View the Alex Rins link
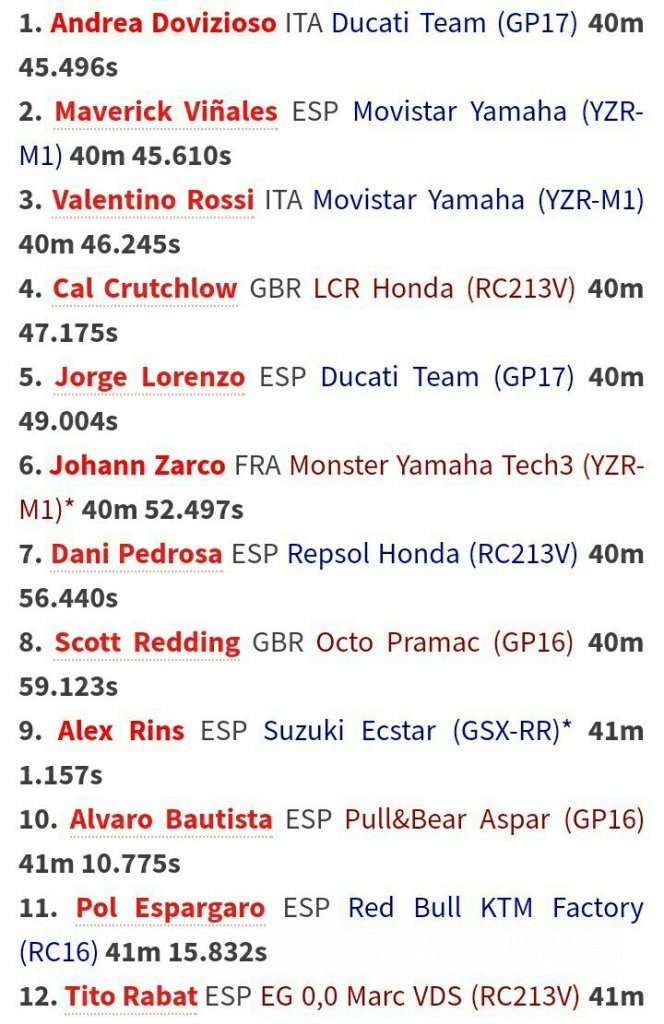 pyautogui.click(x=121, y=730)
